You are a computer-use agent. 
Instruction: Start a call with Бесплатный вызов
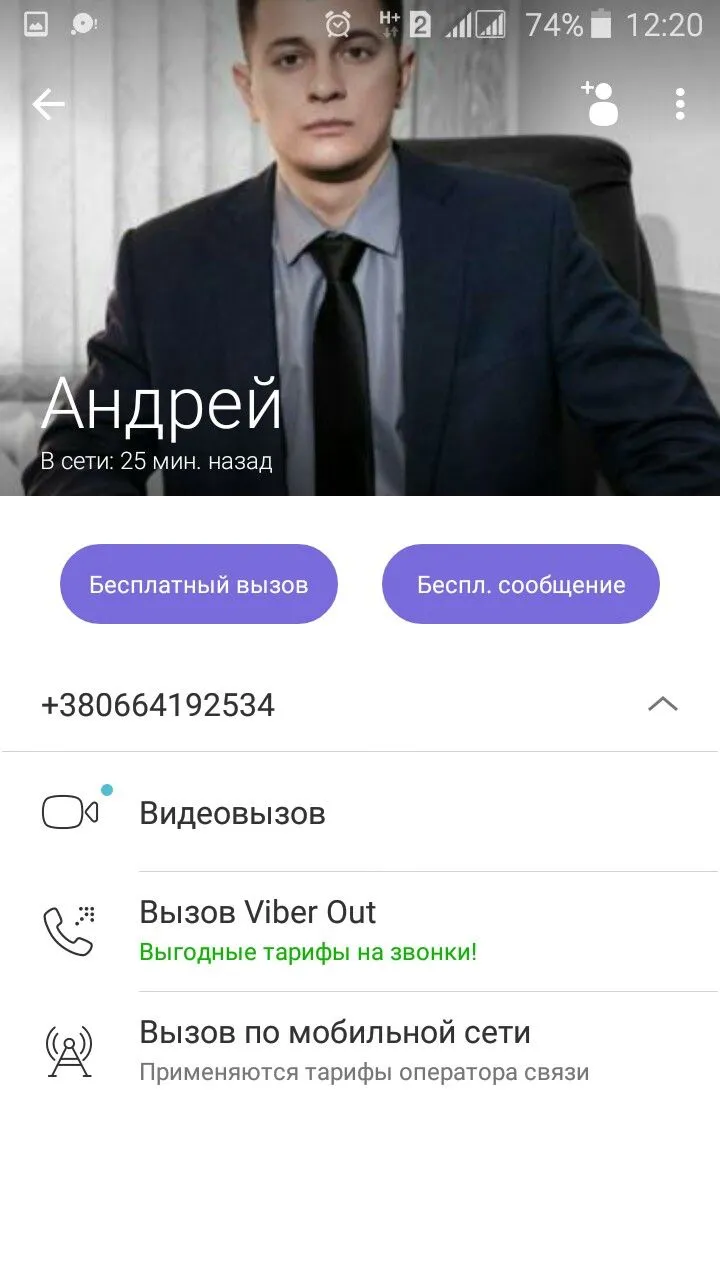199,585
